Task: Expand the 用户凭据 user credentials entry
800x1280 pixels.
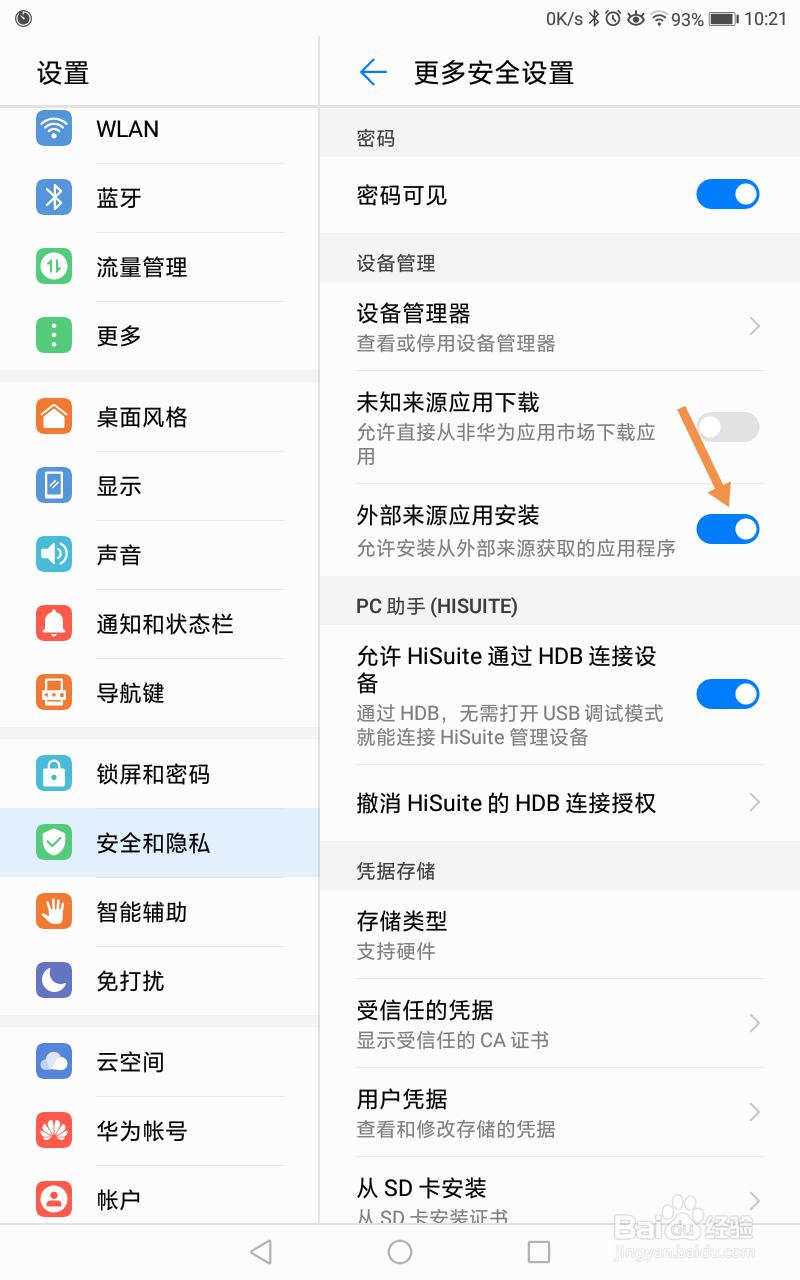Action: 560,1112
